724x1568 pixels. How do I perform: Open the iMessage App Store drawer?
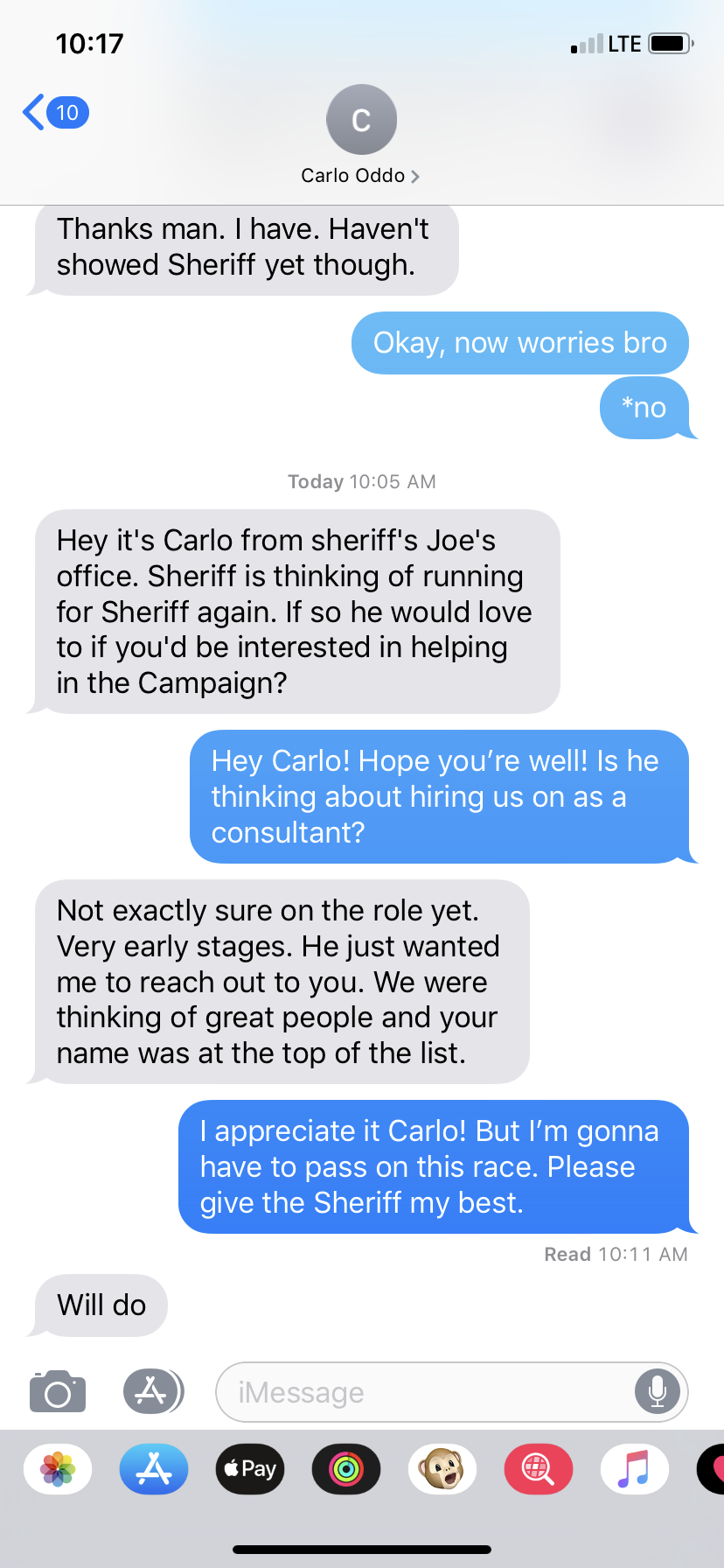tap(153, 1391)
